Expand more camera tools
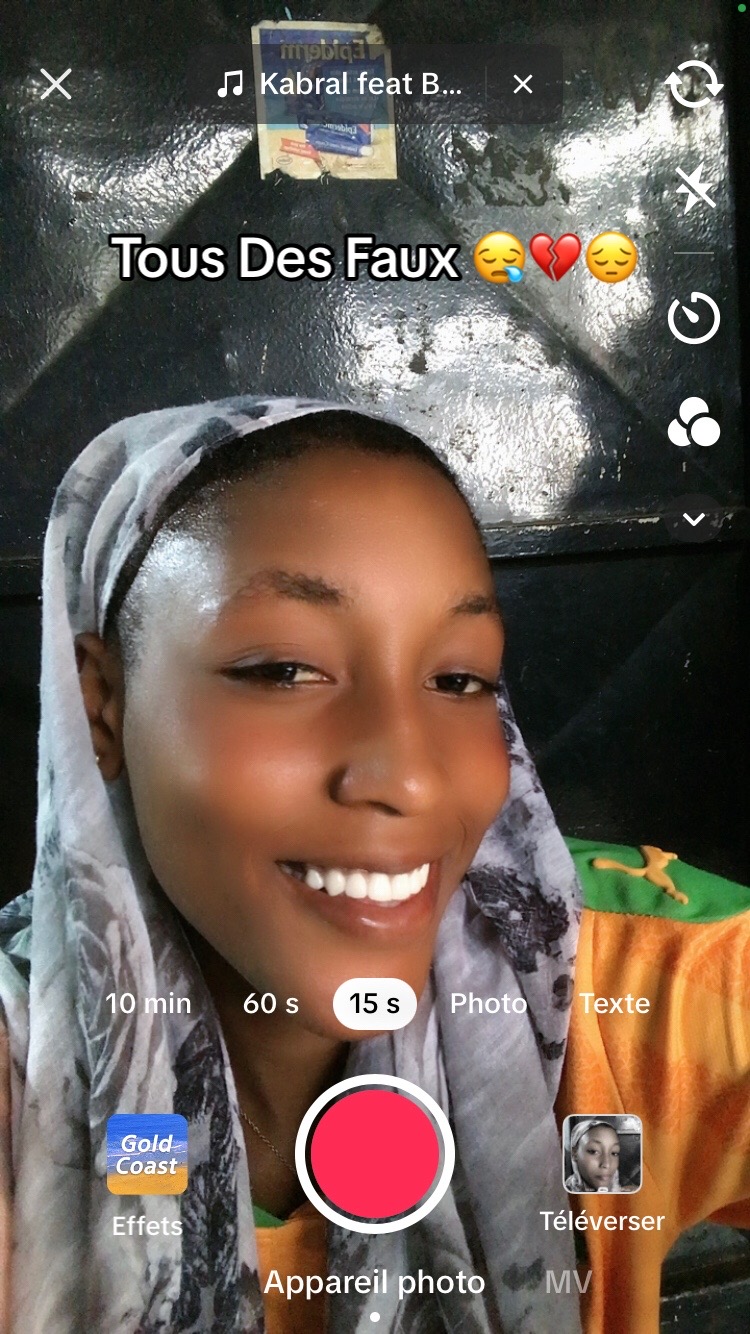750x1334 pixels. pos(694,519)
